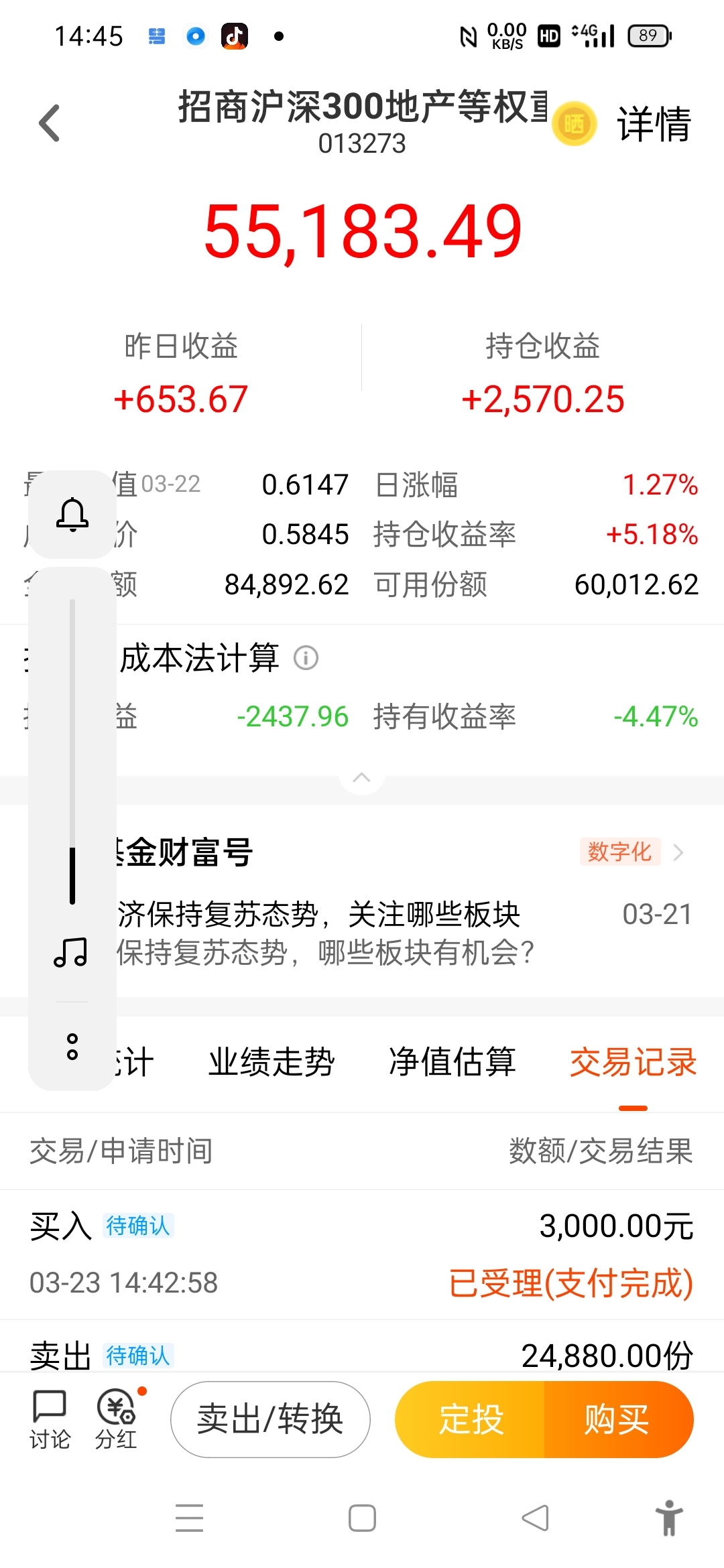The width and height of the screenshot is (724, 1568).
Task: Go to the system home screen
Action: tap(362, 1518)
